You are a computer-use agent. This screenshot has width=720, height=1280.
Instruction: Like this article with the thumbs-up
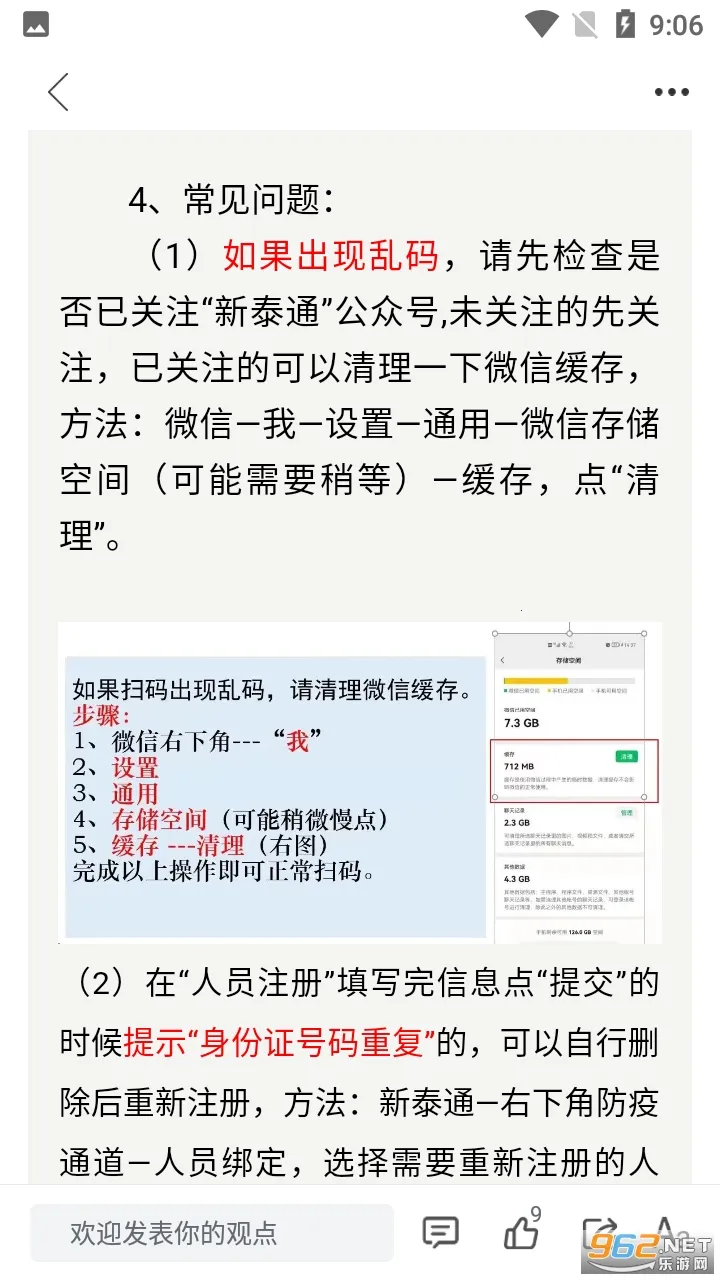(520, 1233)
